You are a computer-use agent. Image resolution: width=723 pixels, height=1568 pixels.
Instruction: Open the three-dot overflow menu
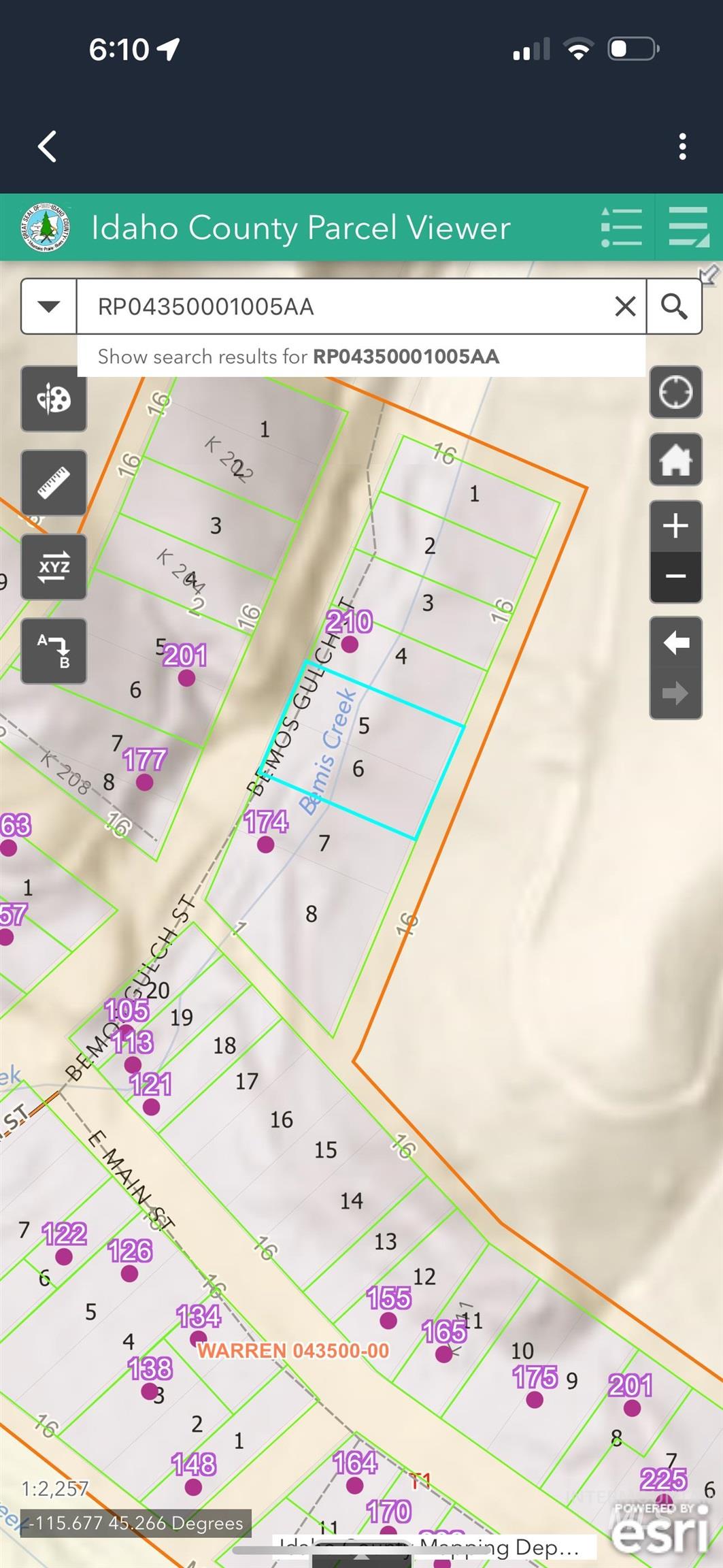(682, 146)
